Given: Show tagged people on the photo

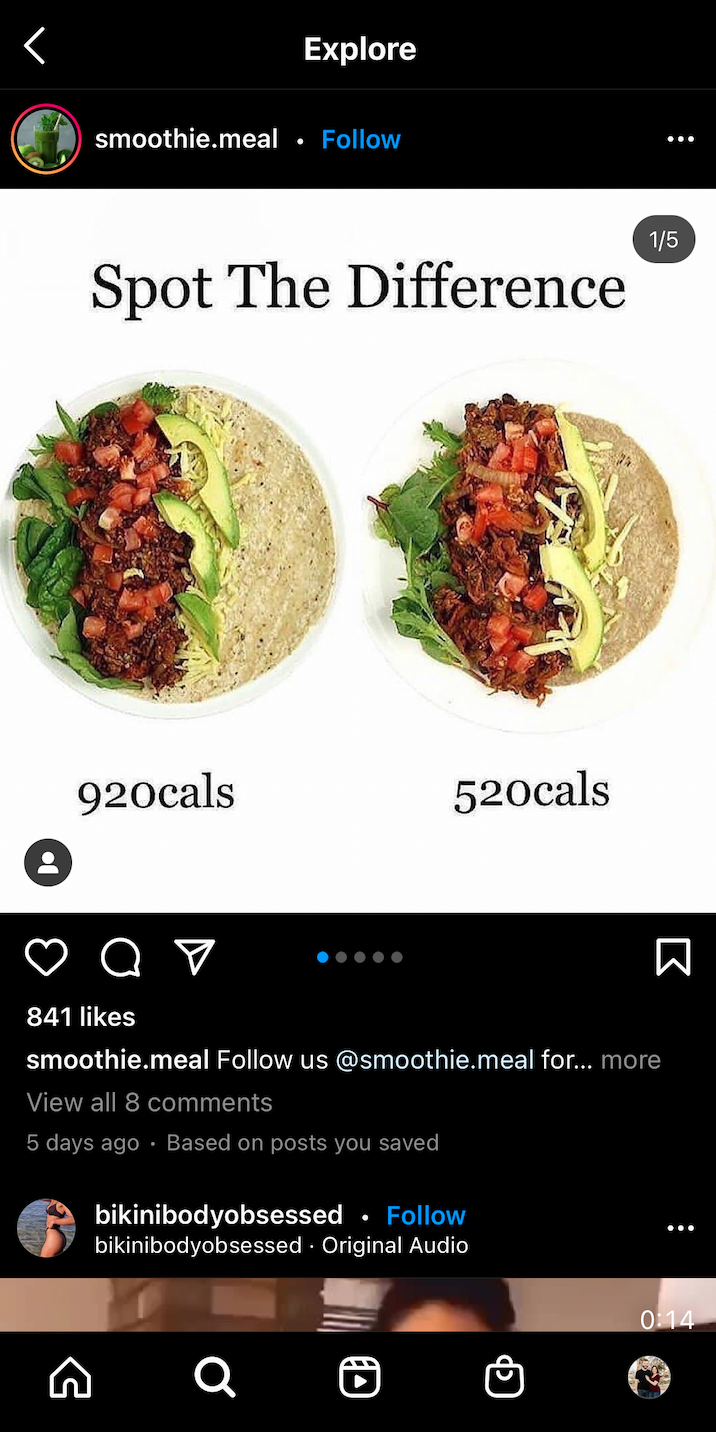Looking at the screenshot, I should coord(48,862).
